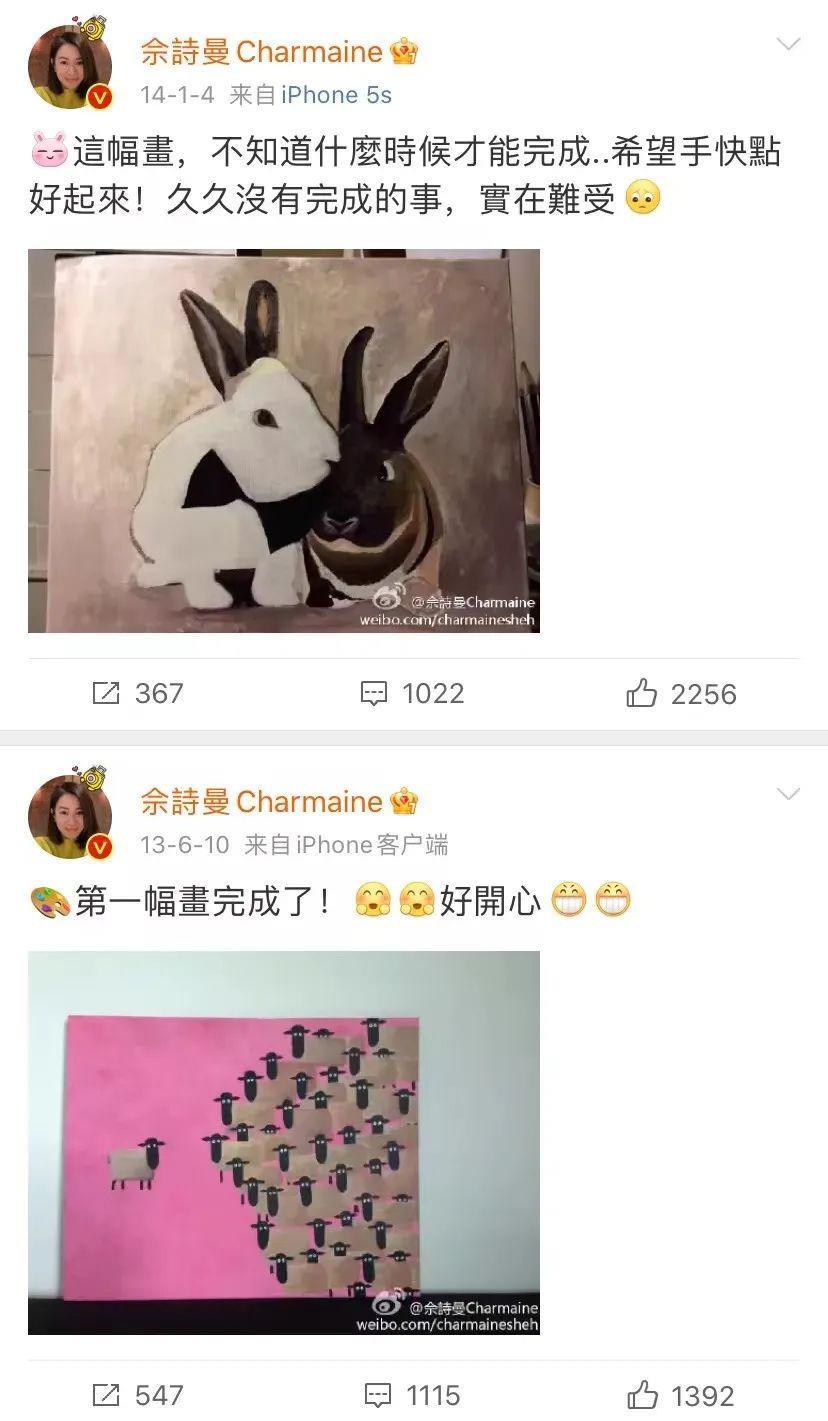
Task: Open comments icon under the rabbit painting post
Action: 373,693
